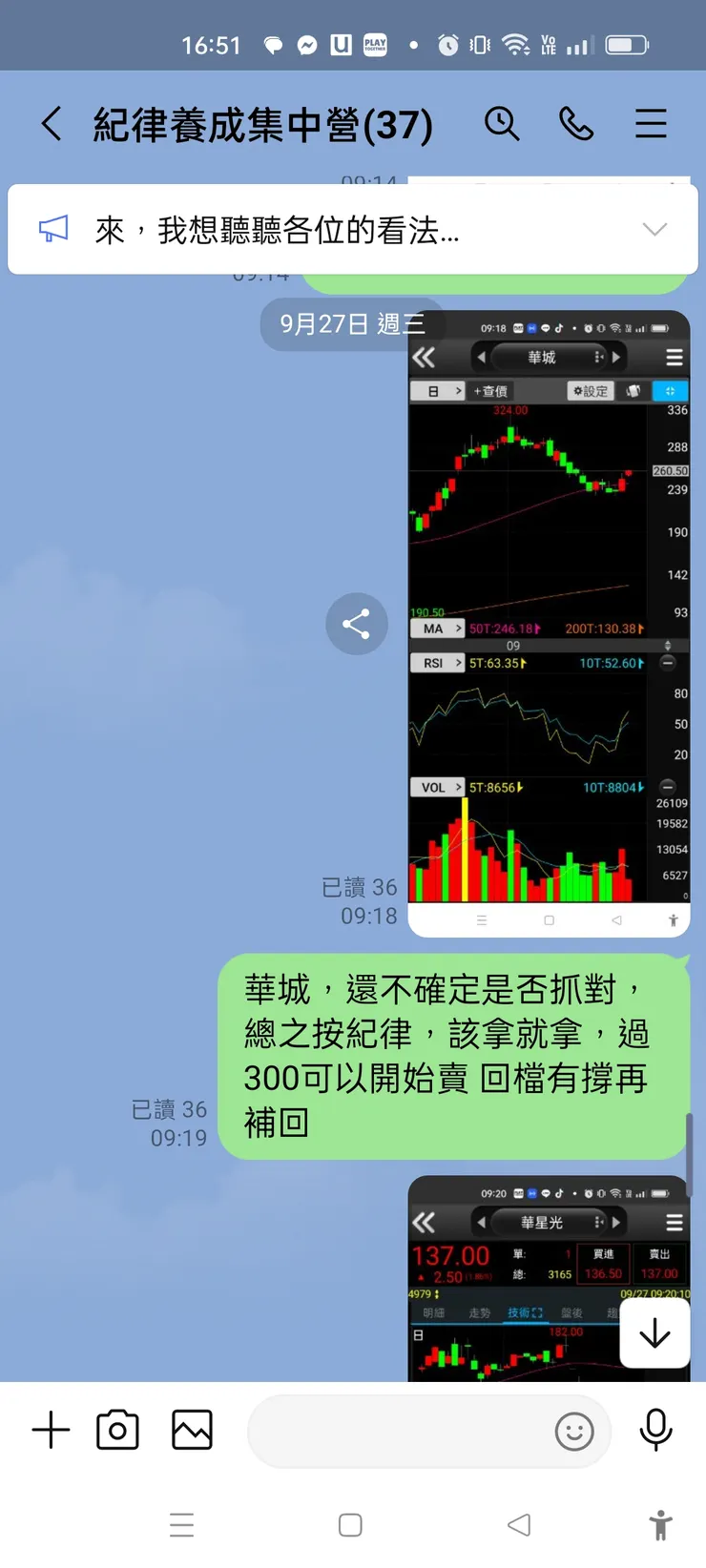Collapse the pinned announcement with the chevron
This screenshot has width=706, height=1568.
coord(654,229)
